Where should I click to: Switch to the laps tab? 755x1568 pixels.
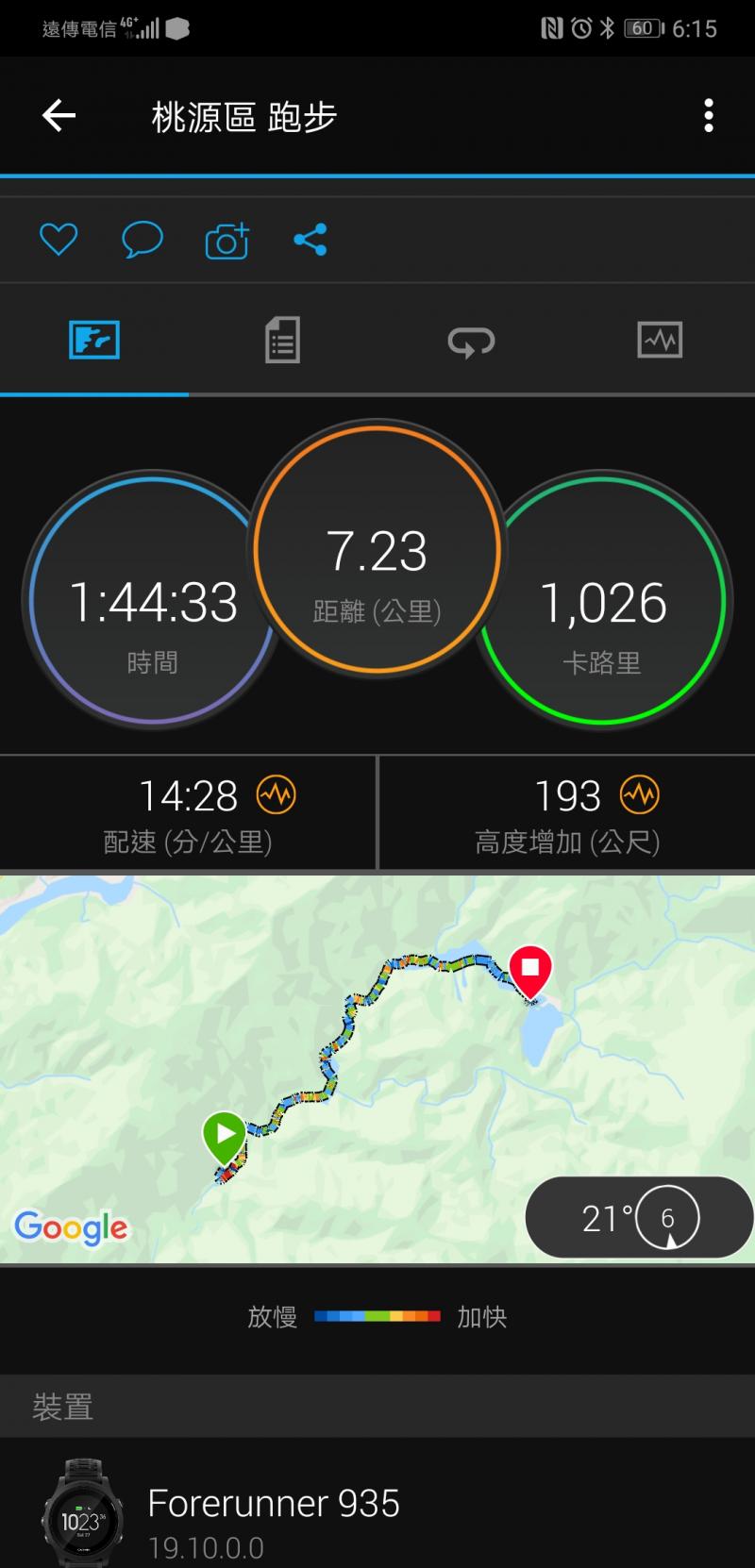click(x=471, y=341)
